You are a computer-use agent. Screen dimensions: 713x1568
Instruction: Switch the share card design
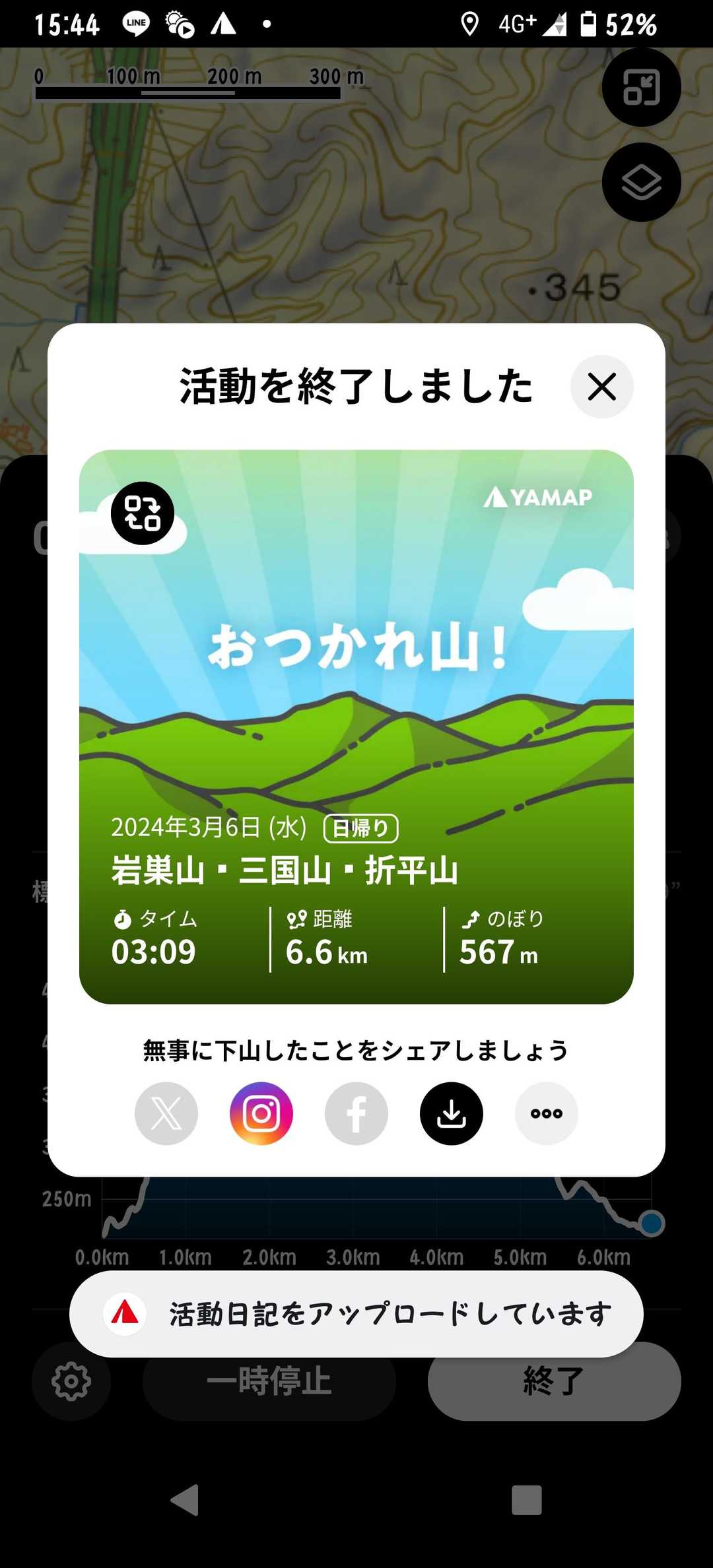coord(143,513)
